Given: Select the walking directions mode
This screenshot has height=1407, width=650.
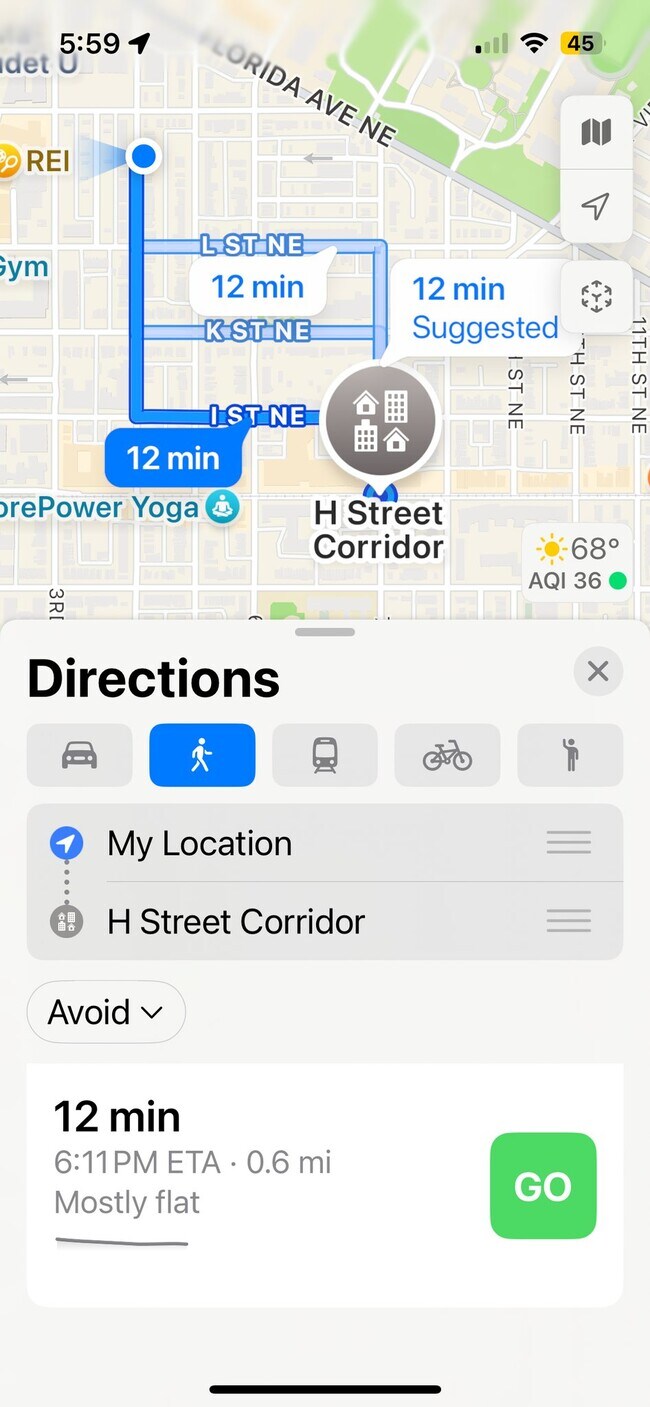Looking at the screenshot, I should [x=202, y=755].
